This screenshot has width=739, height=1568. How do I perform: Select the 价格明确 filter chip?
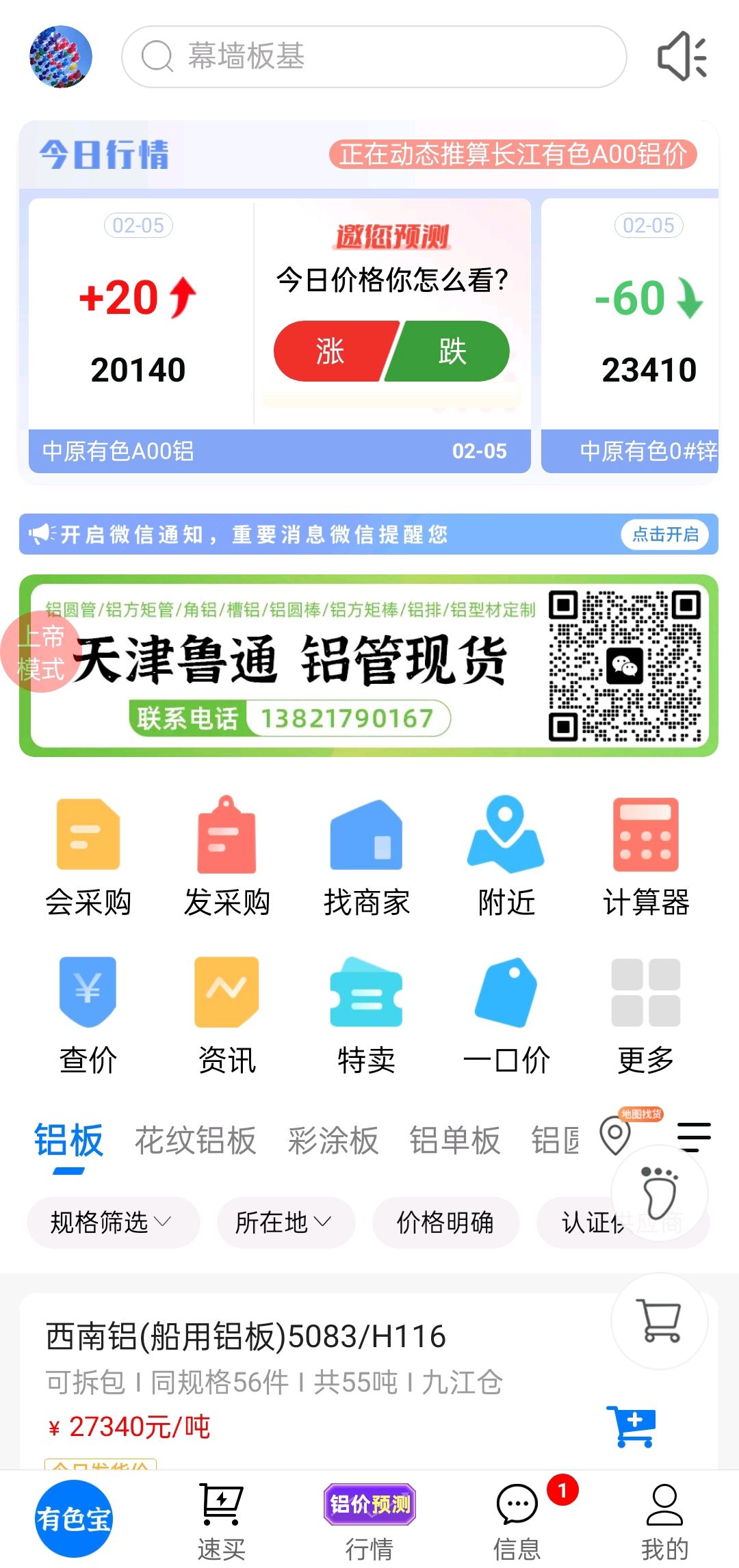pos(445,1222)
